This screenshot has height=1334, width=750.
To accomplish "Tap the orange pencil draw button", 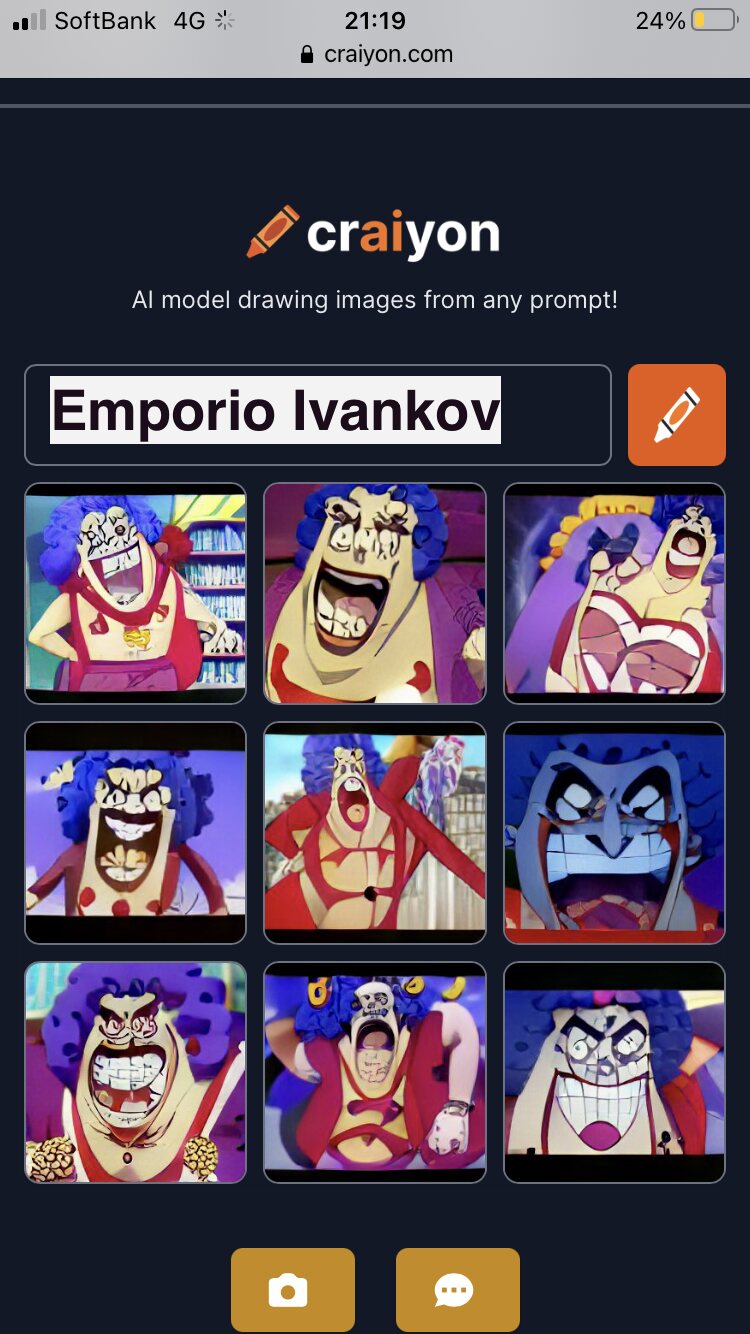I will (677, 415).
